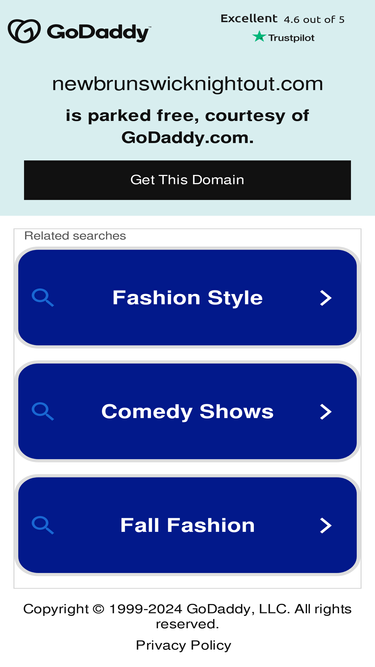
Task: Open the Trustpilot rating badge
Action: (282, 28)
